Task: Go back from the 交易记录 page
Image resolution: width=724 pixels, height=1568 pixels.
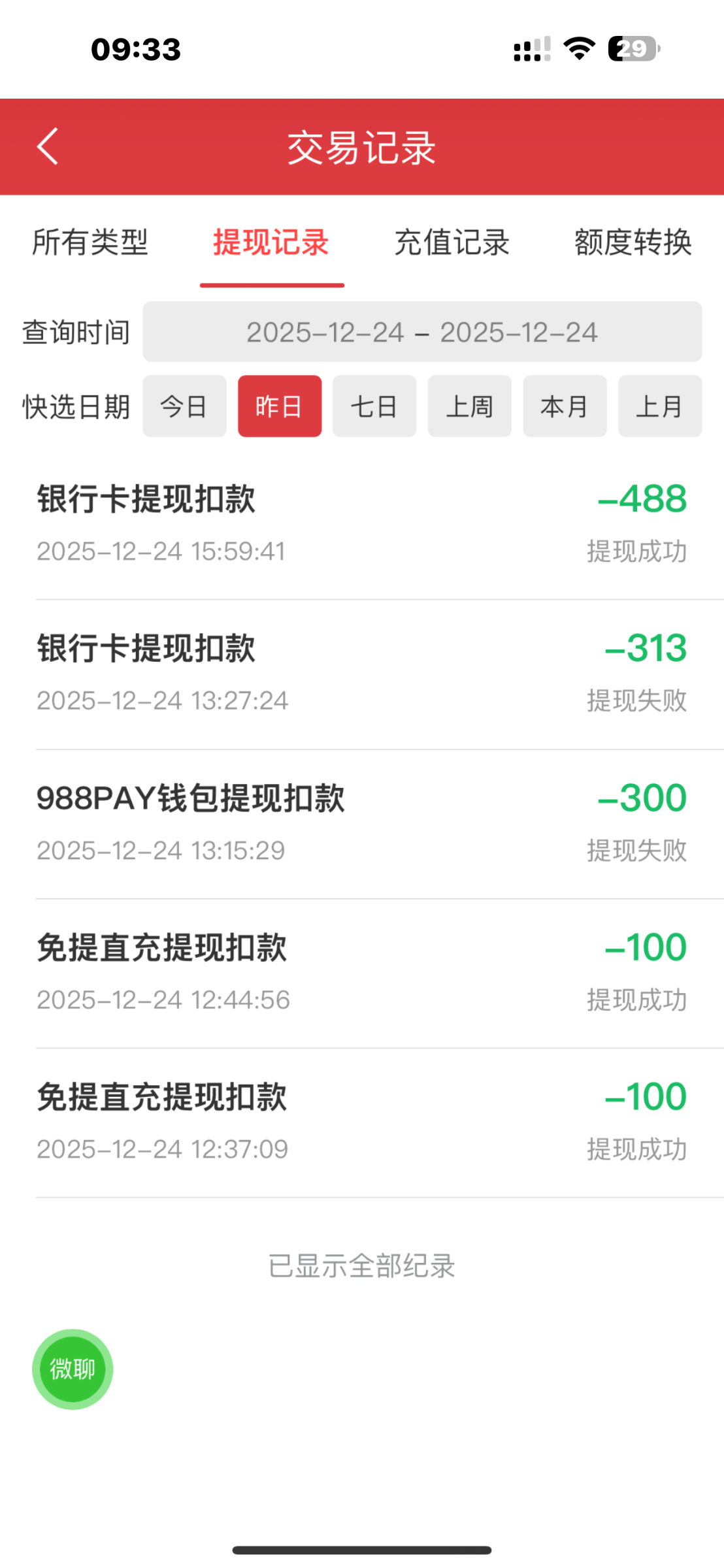Action: [48, 146]
